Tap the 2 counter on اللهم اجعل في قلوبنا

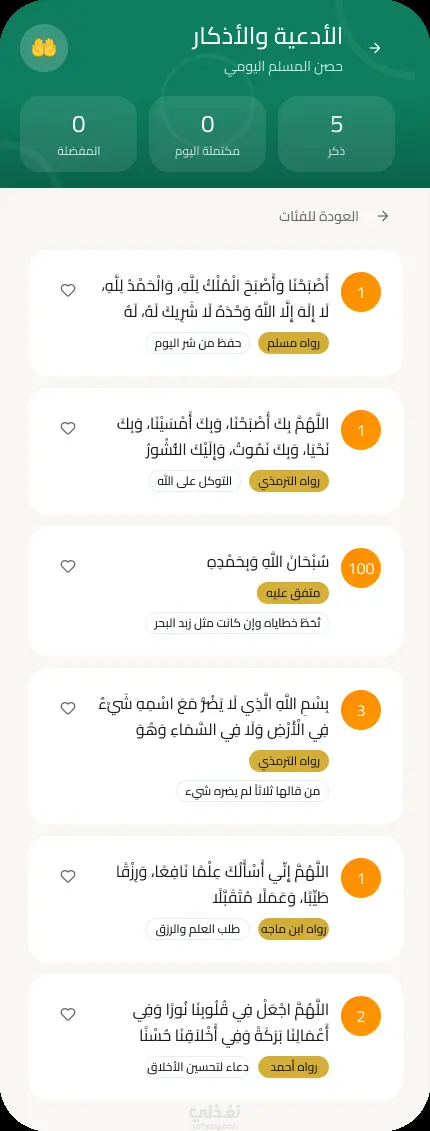(361, 1017)
